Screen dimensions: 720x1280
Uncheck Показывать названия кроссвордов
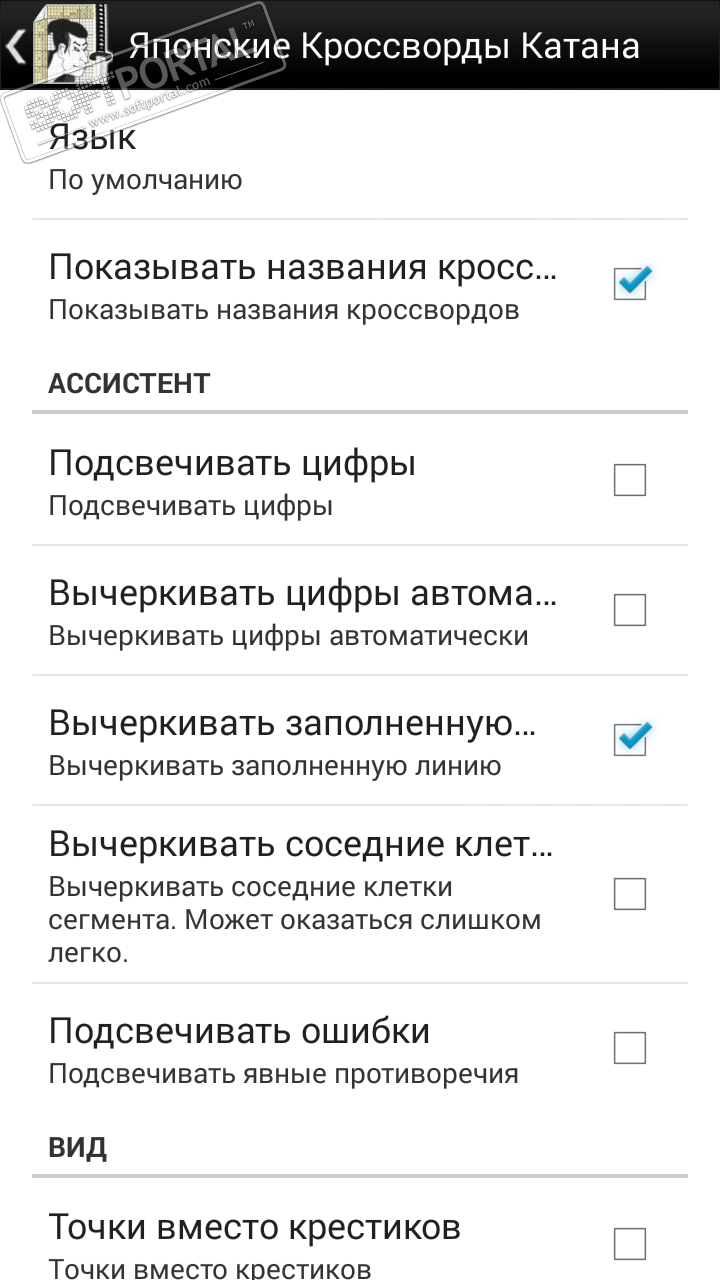(630, 284)
